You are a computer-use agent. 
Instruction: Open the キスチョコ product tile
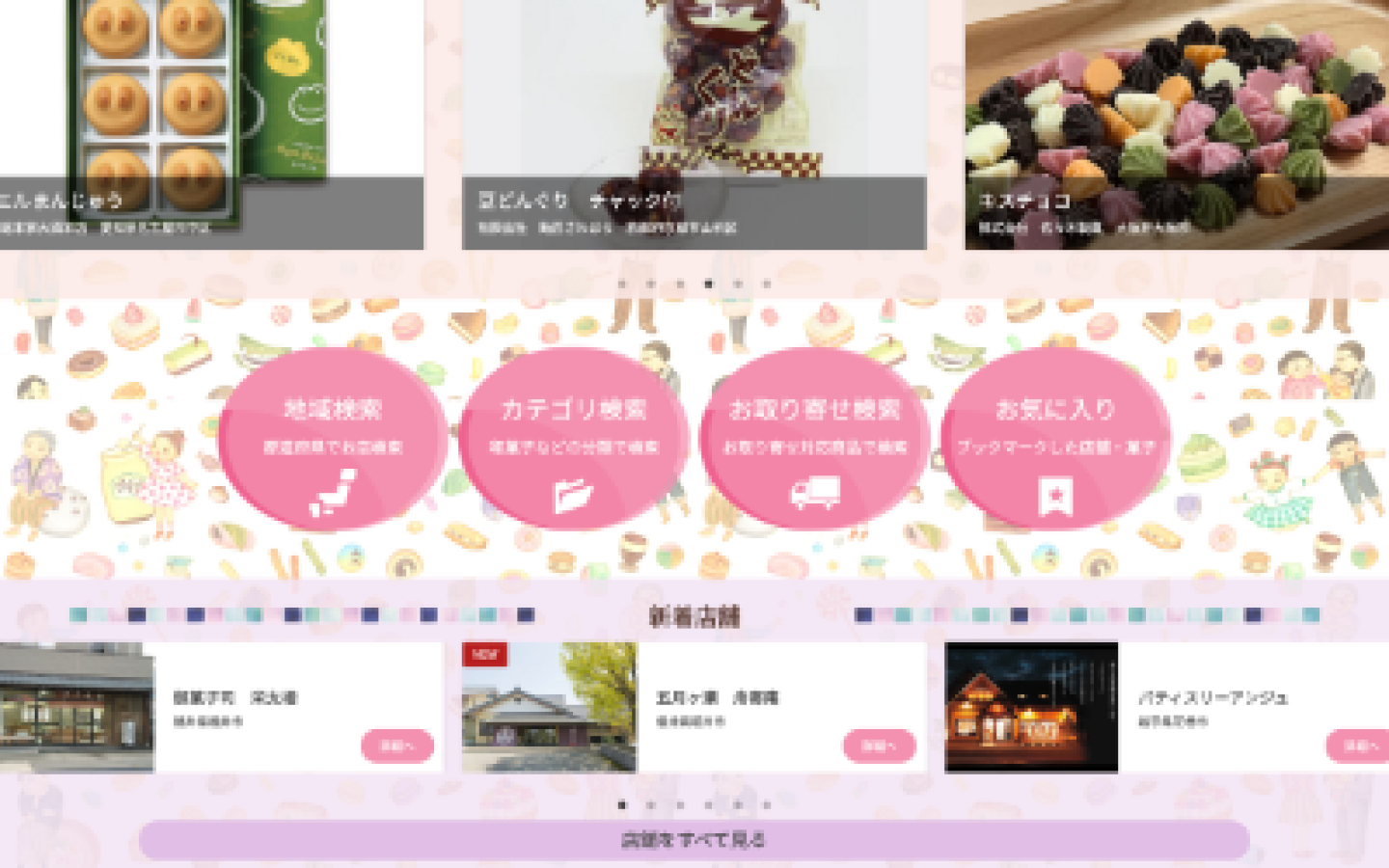[1177, 116]
